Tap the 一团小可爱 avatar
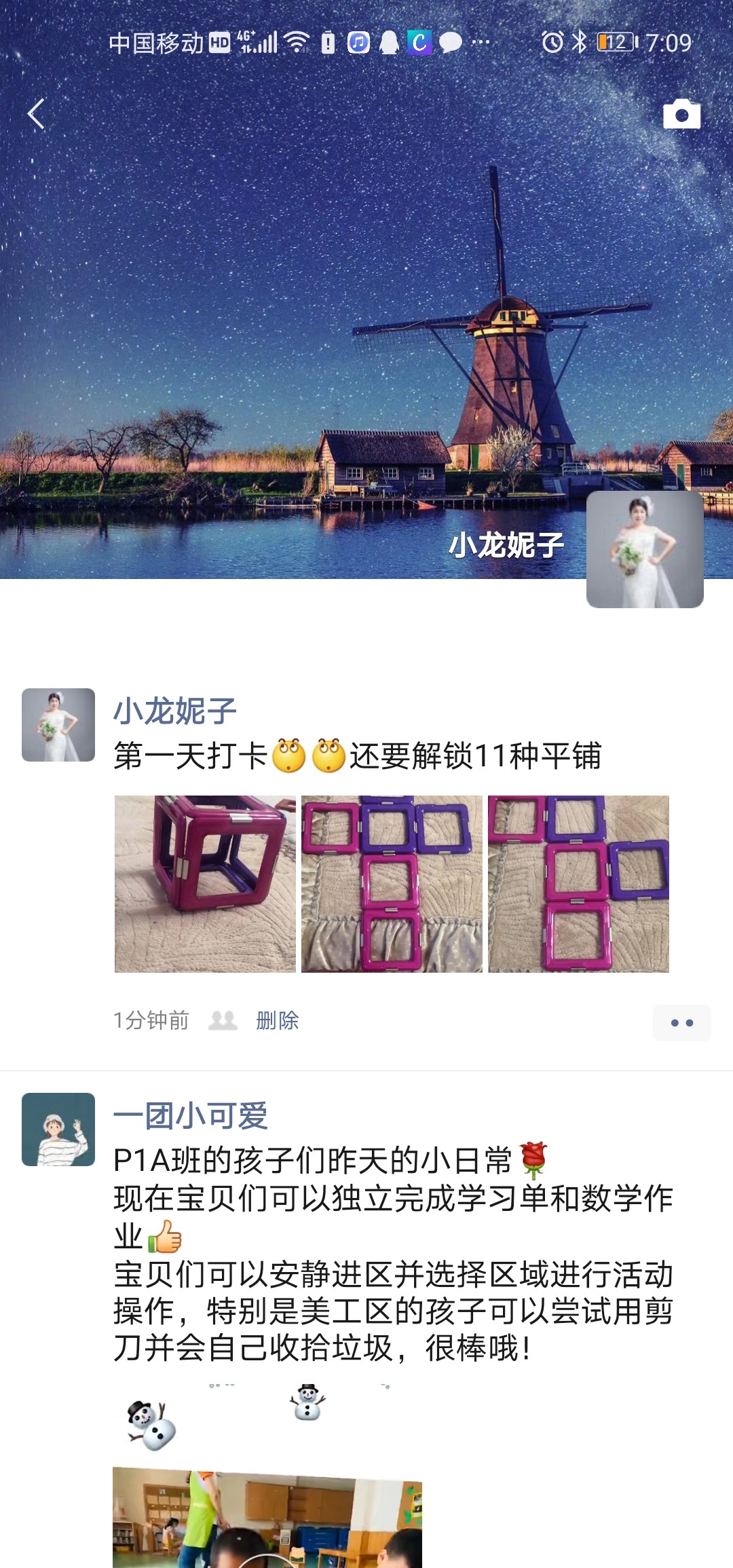Screen dimensions: 733x1568 point(58,1130)
